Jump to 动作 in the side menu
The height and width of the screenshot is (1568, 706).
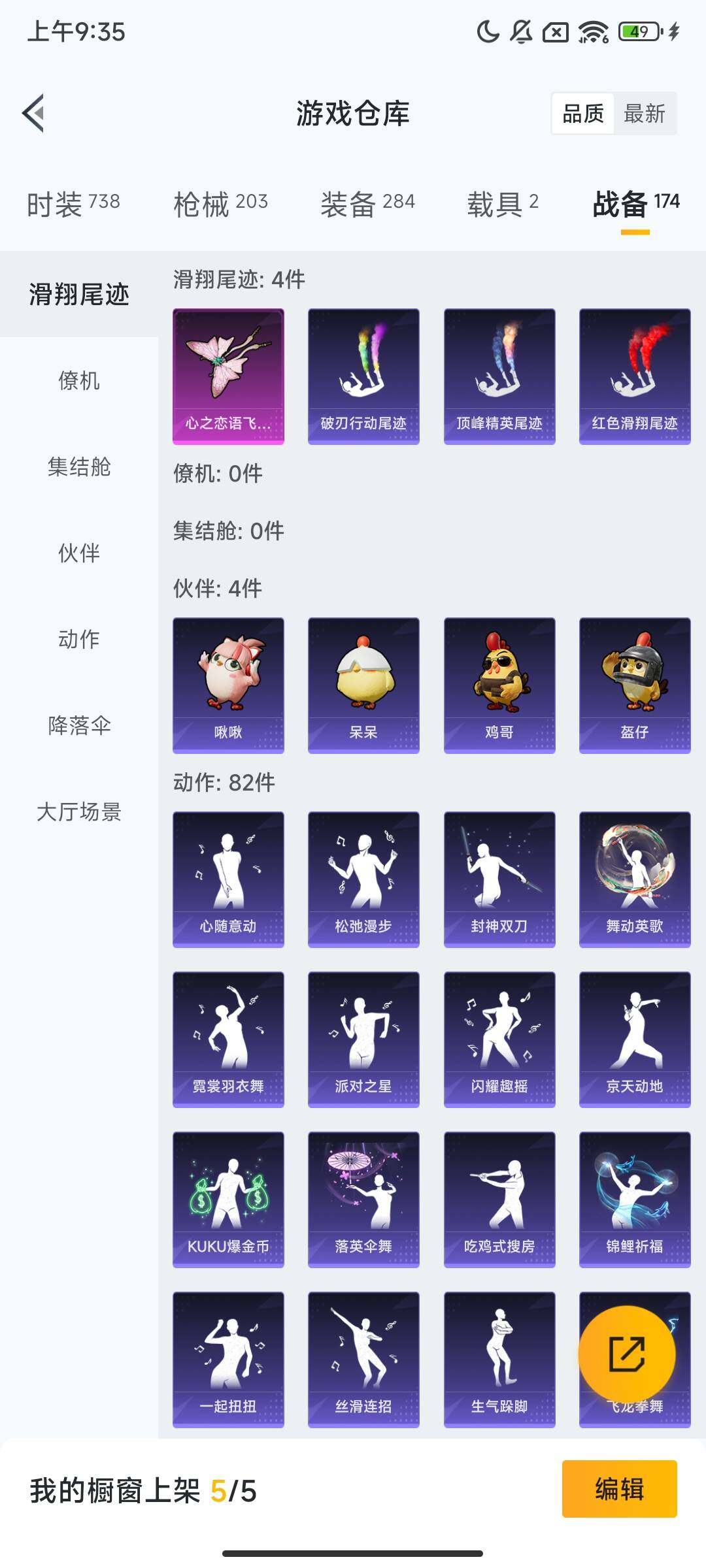pyautogui.click(x=79, y=639)
